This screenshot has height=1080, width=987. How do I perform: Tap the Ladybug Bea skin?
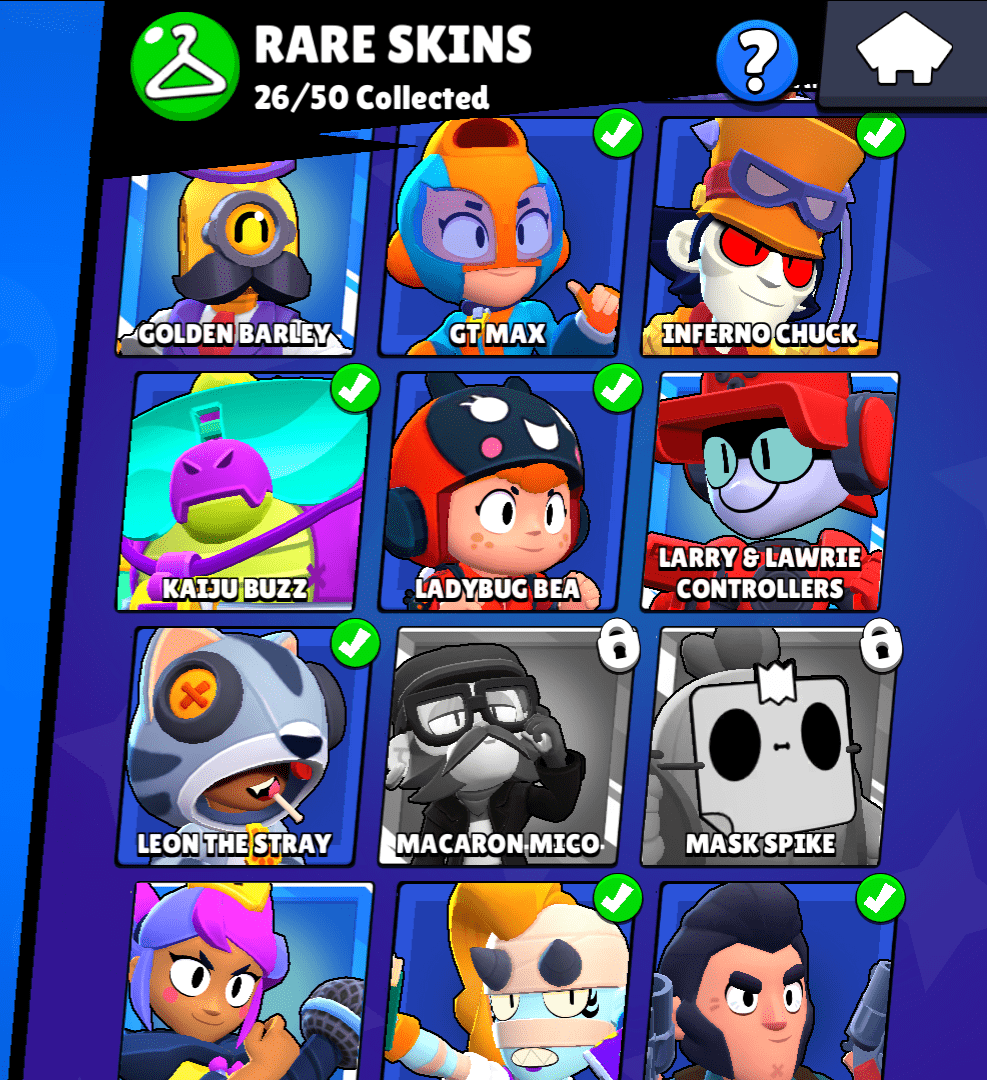click(x=505, y=492)
